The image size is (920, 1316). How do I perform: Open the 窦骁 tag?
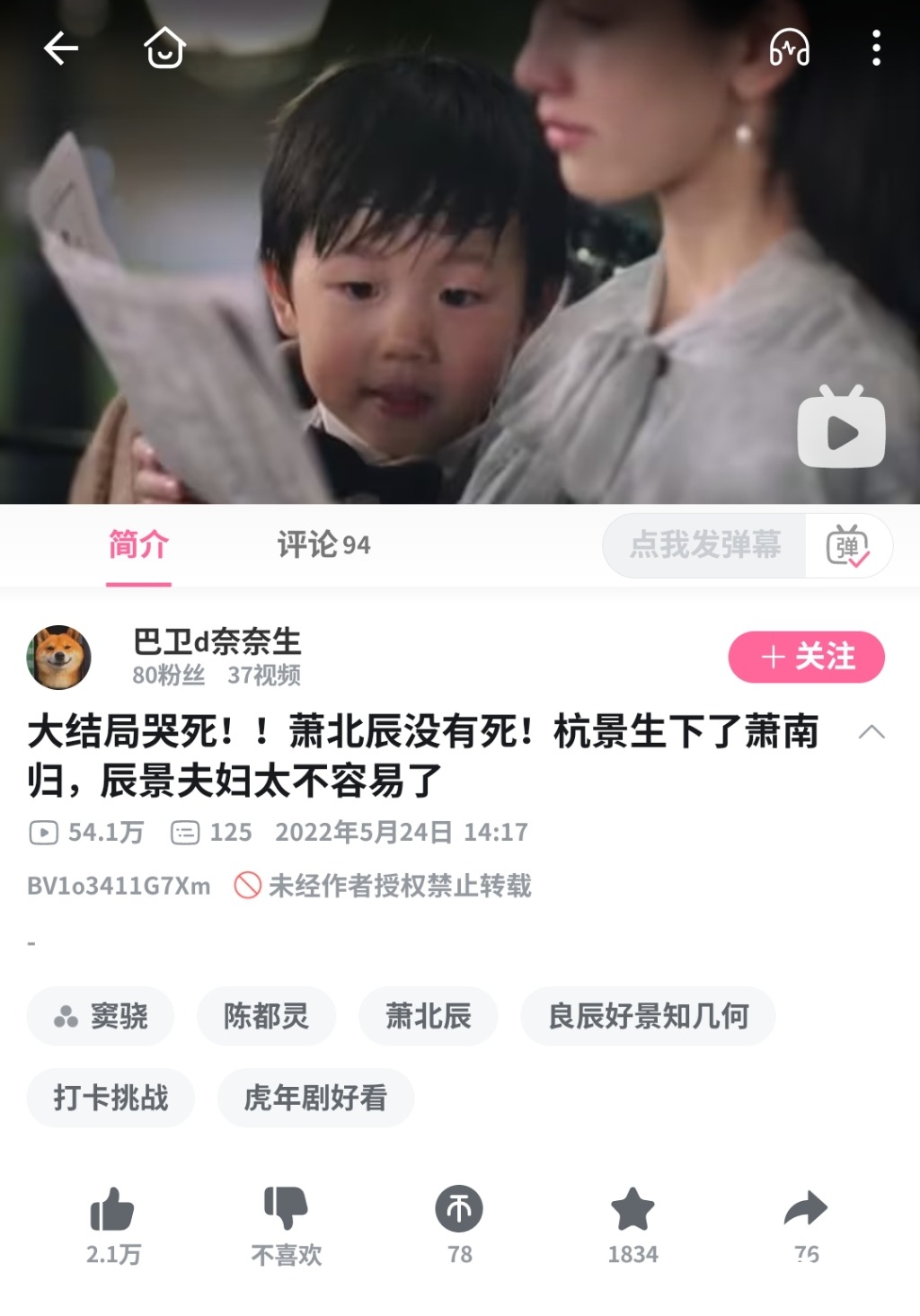[101, 1016]
